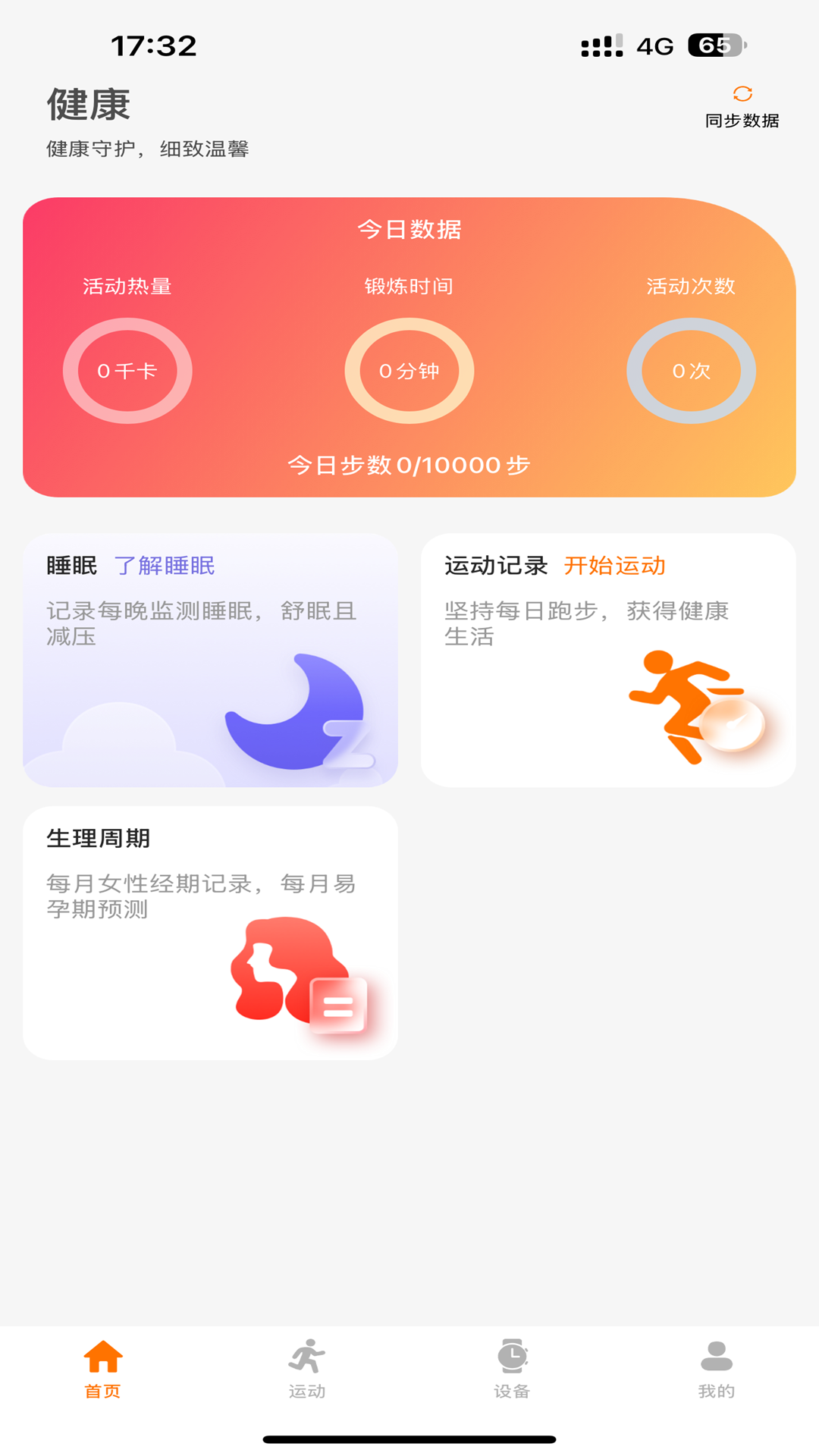Tap the 今日数据 summary card header
The image size is (819, 1456).
tap(409, 230)
